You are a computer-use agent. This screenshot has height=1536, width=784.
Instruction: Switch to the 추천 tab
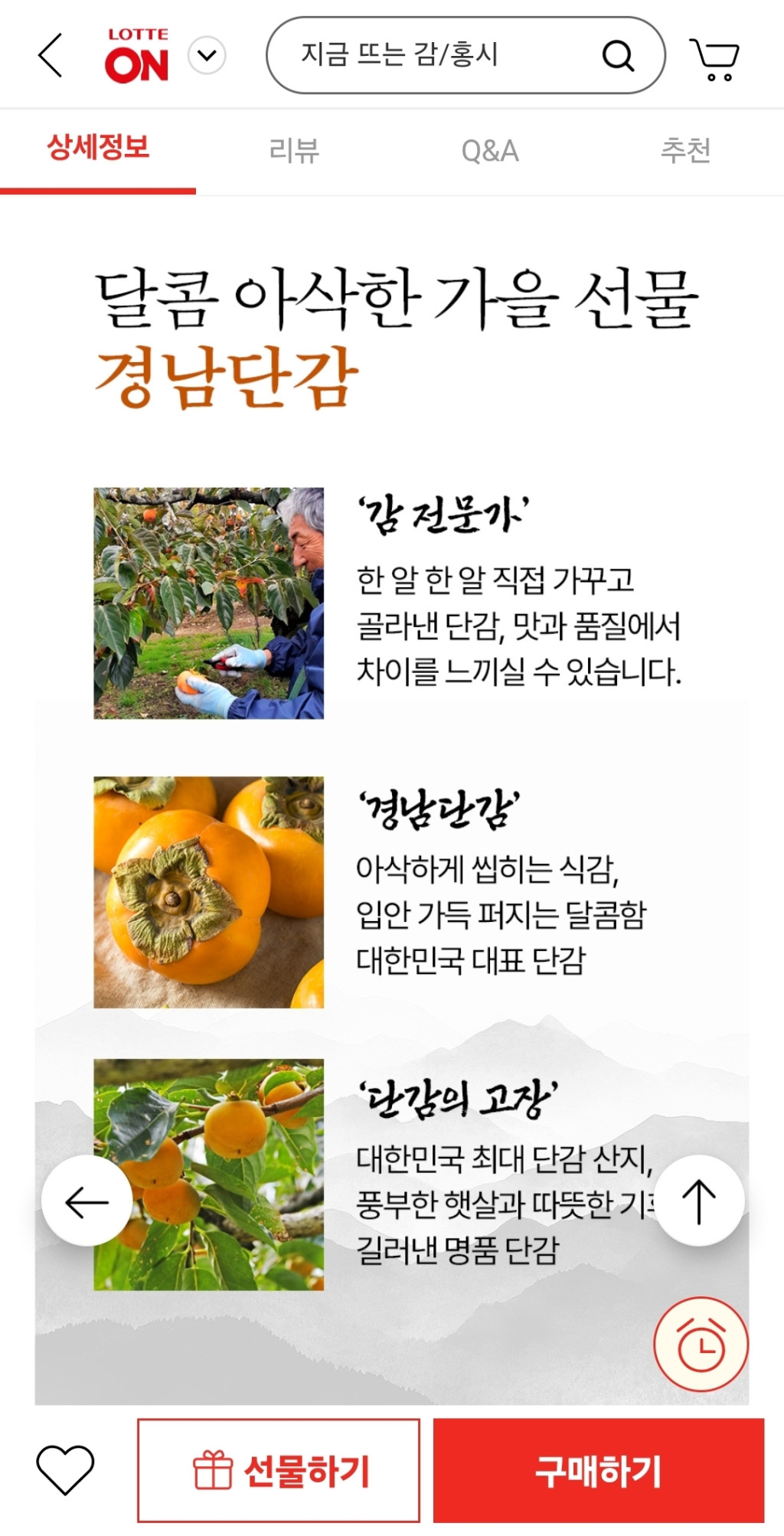[x=685, y=150]
